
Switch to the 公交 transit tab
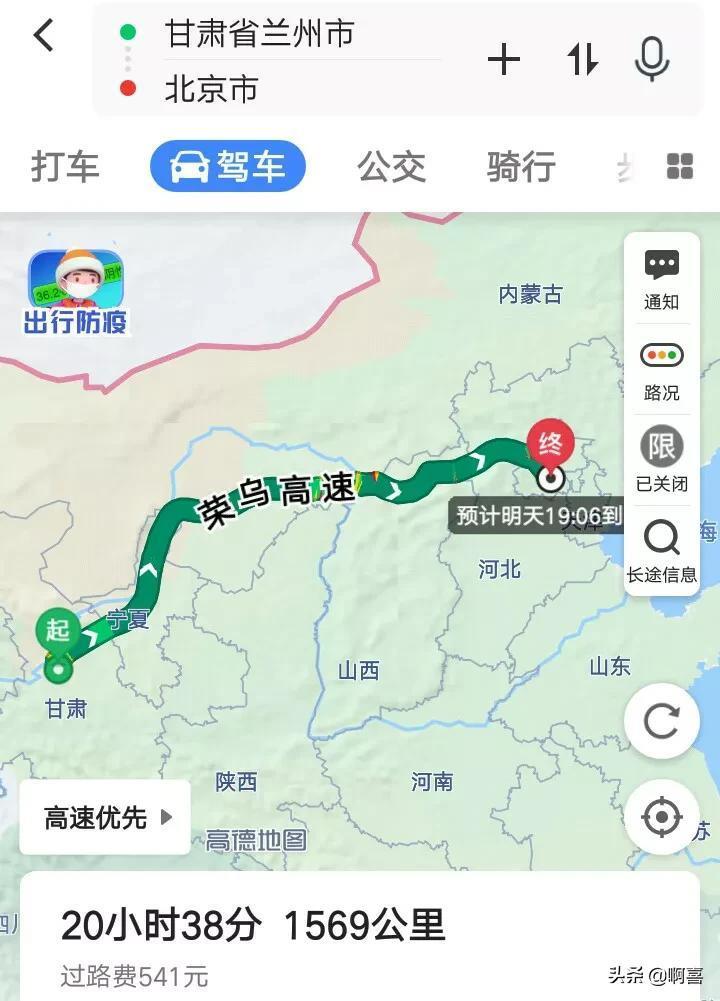coord(391,167)
